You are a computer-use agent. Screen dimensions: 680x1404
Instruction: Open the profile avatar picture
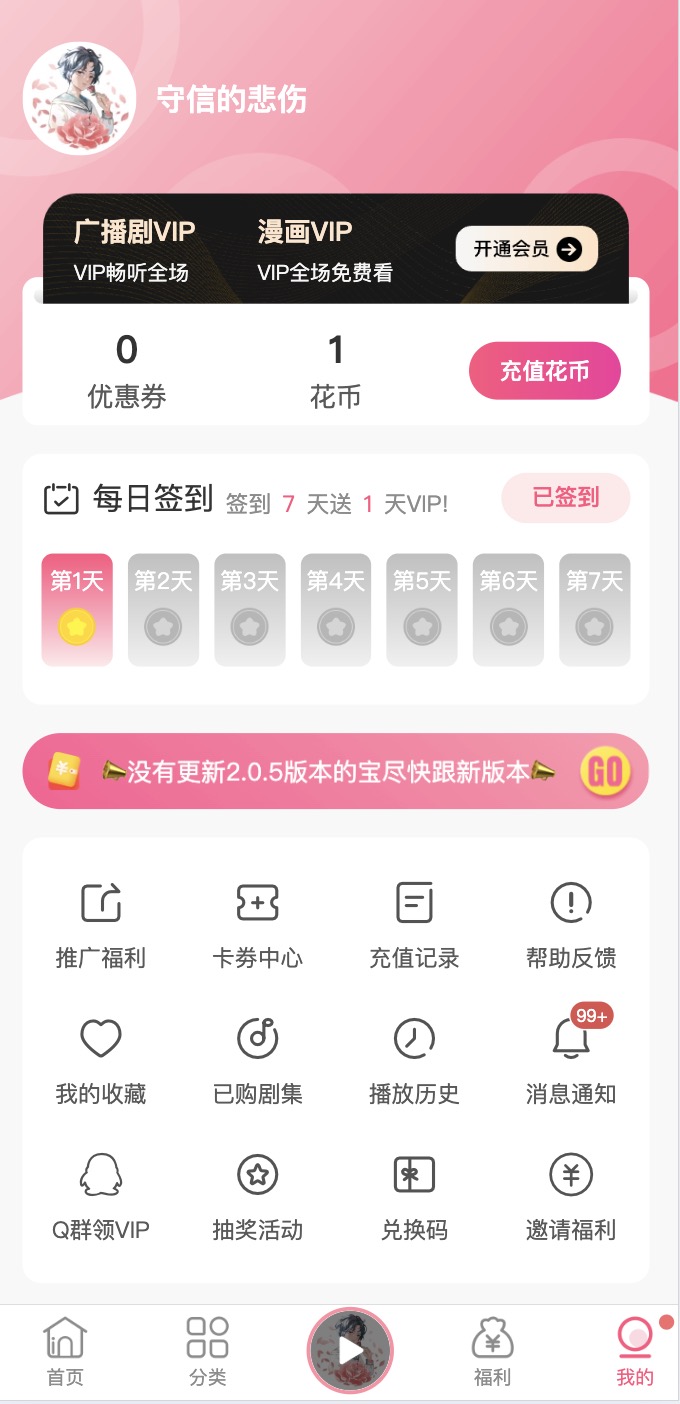[x=79, y=98]
